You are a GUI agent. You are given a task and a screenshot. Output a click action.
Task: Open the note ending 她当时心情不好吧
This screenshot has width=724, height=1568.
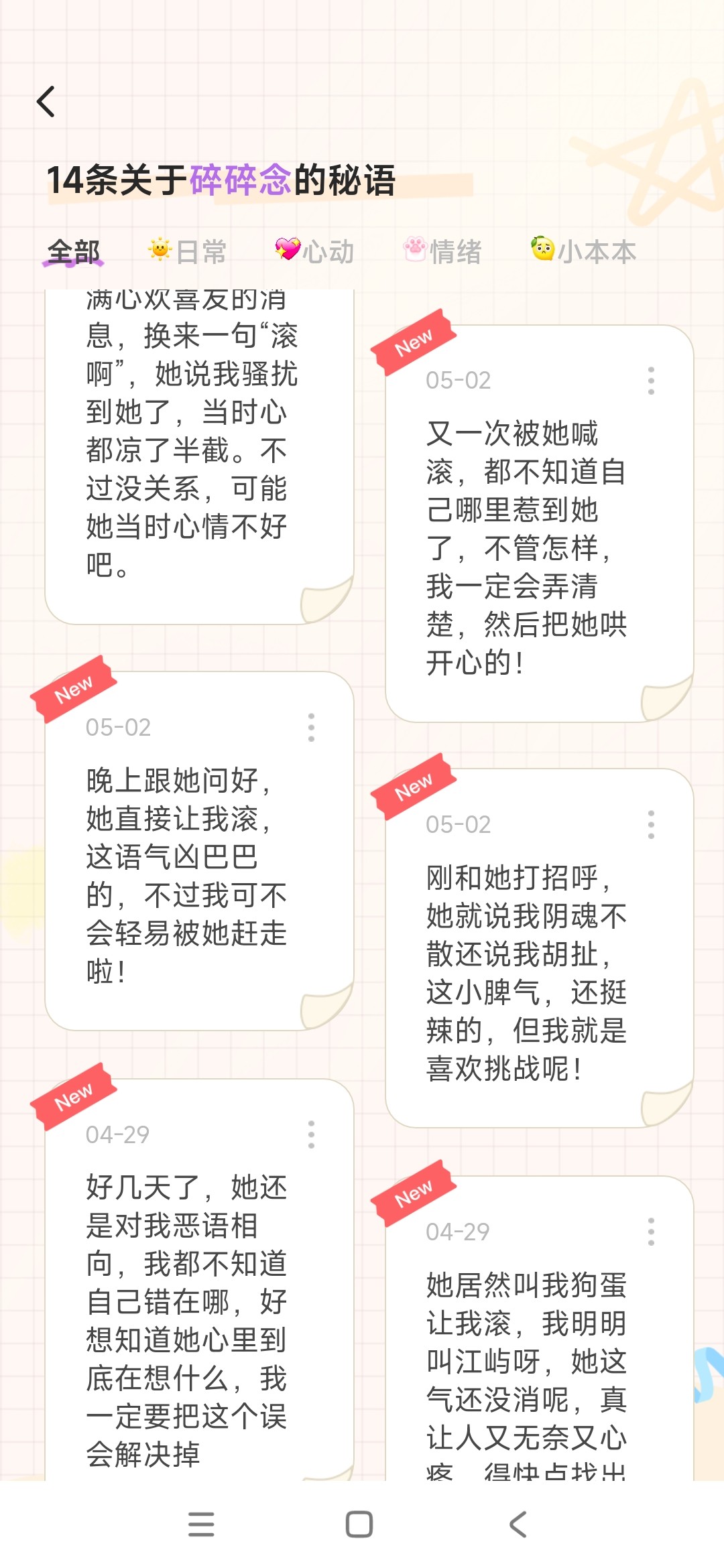point(199,457)
